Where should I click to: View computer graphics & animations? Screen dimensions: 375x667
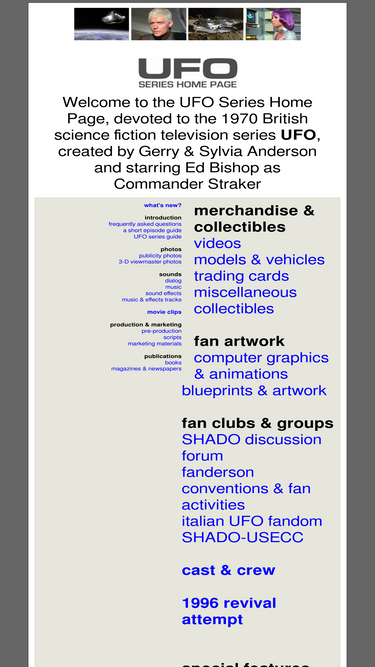(261, 366)
